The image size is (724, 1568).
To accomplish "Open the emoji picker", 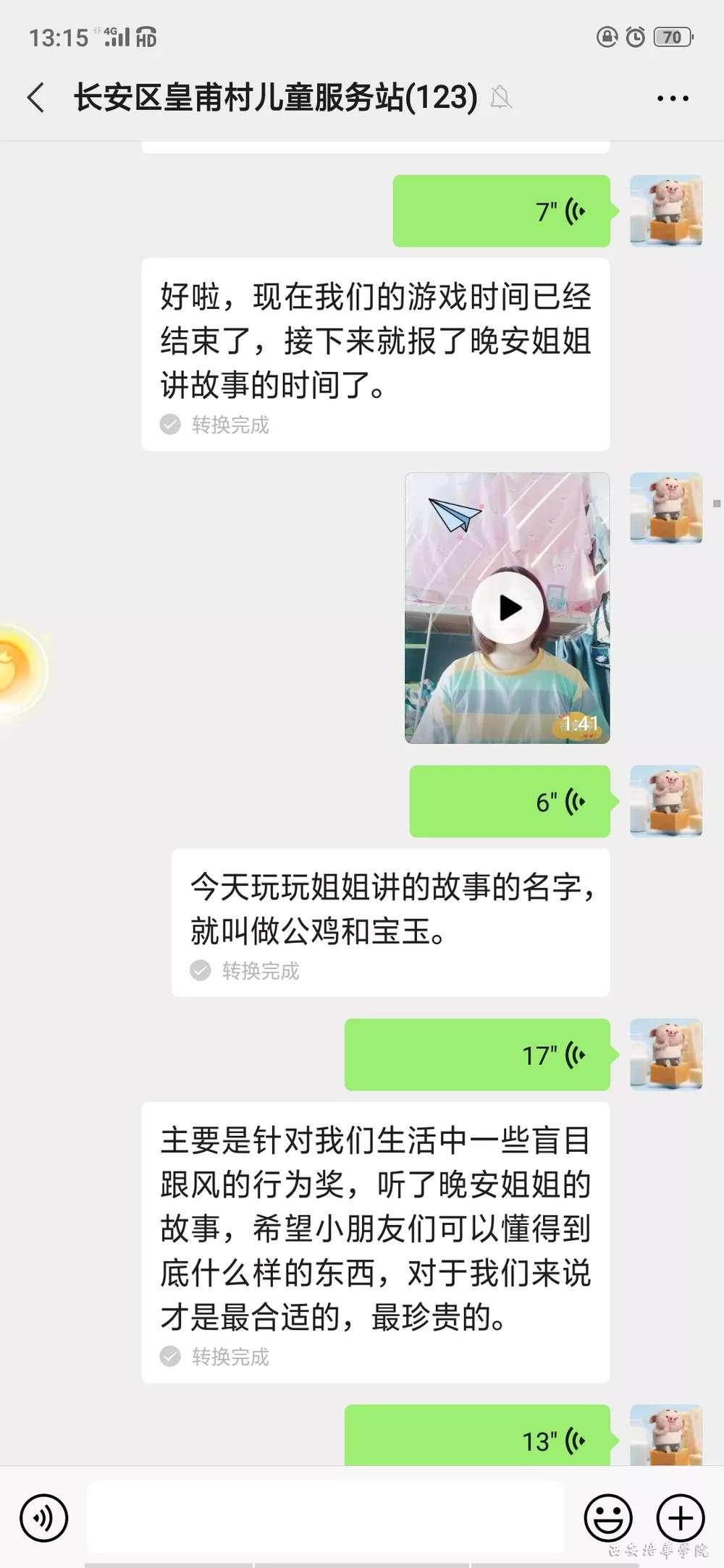I will coord(608,1518).
